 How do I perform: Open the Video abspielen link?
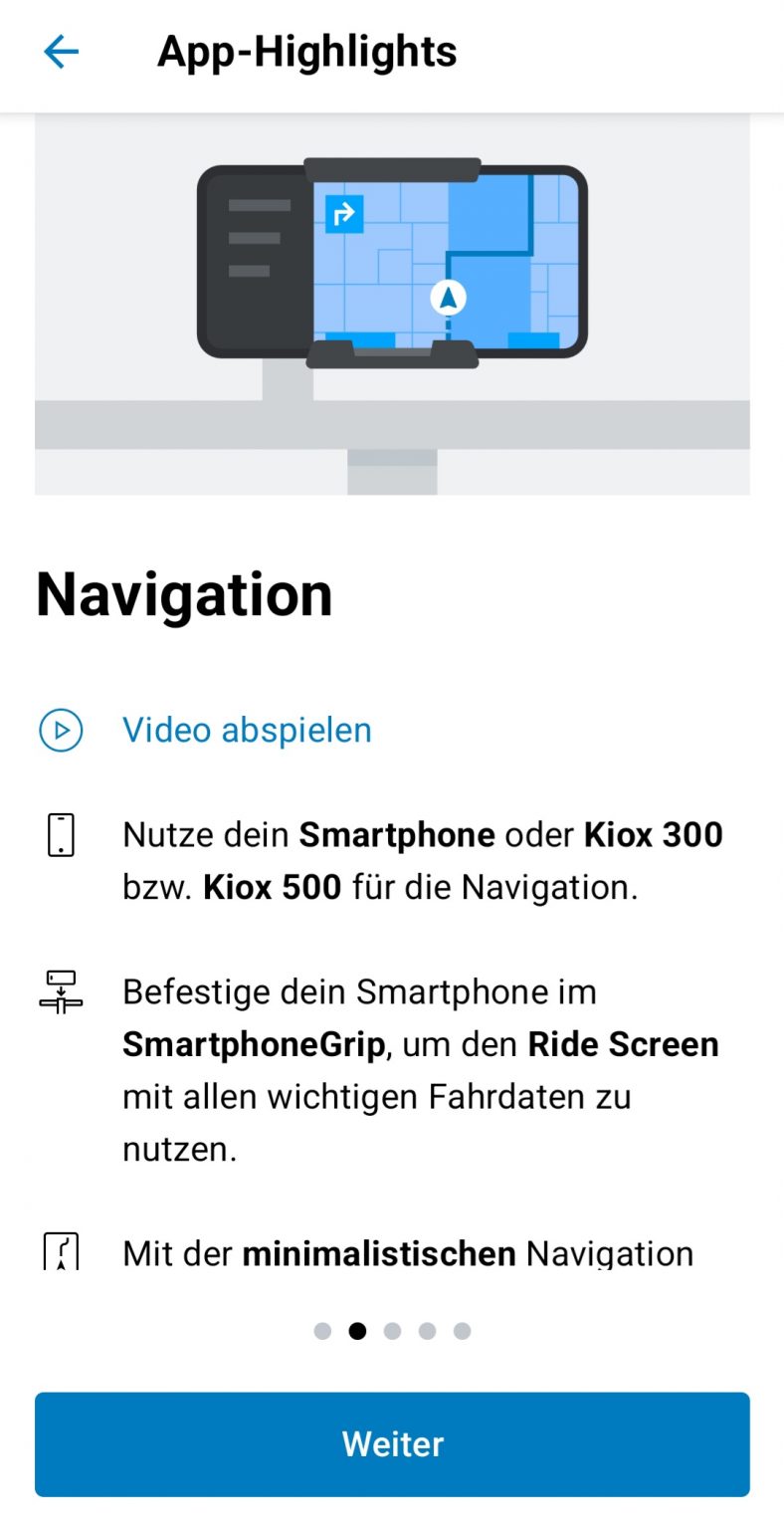click(x=245, y=730)
